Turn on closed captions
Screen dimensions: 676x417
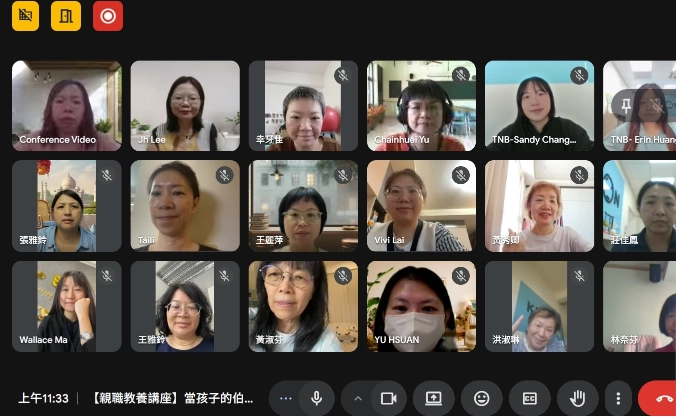[x=530, y=397]
